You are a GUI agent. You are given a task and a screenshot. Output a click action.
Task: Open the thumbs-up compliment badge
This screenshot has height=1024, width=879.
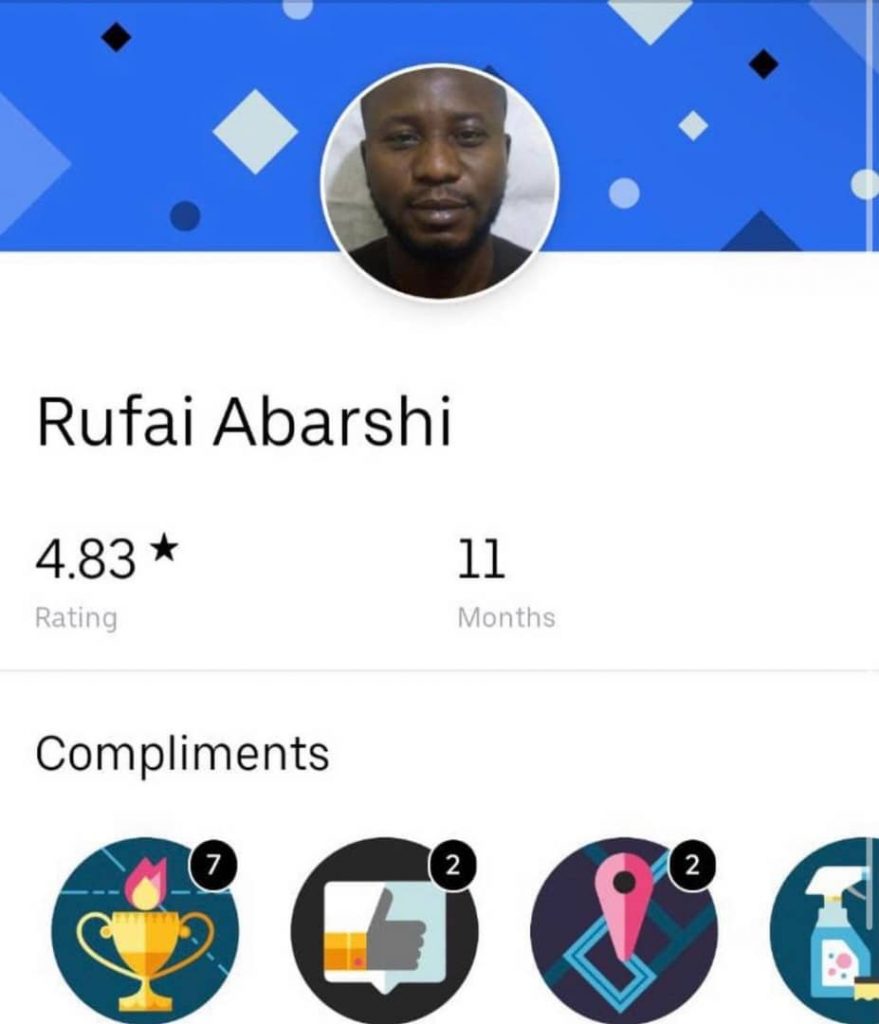[385, 931]
